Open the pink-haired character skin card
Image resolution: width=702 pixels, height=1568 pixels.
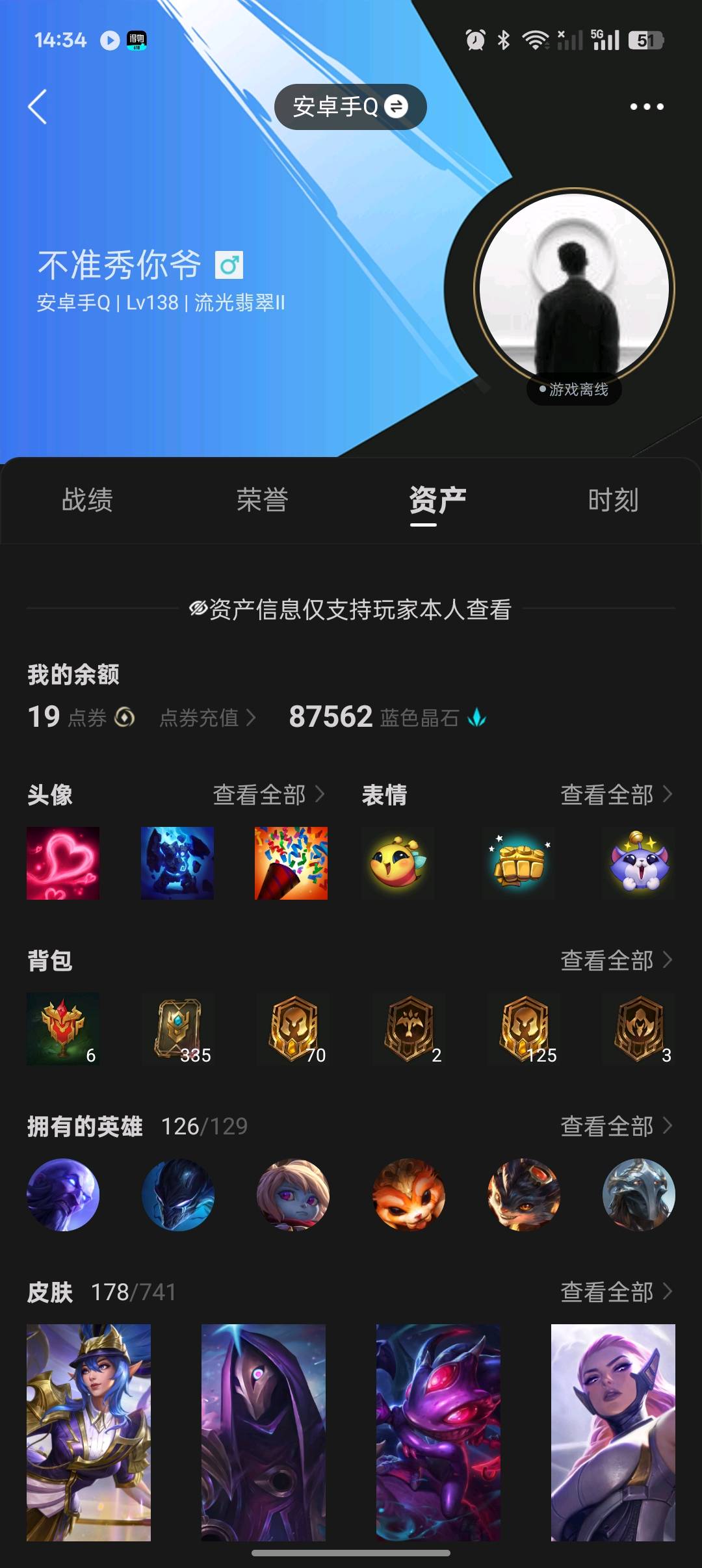(613, 1432)
